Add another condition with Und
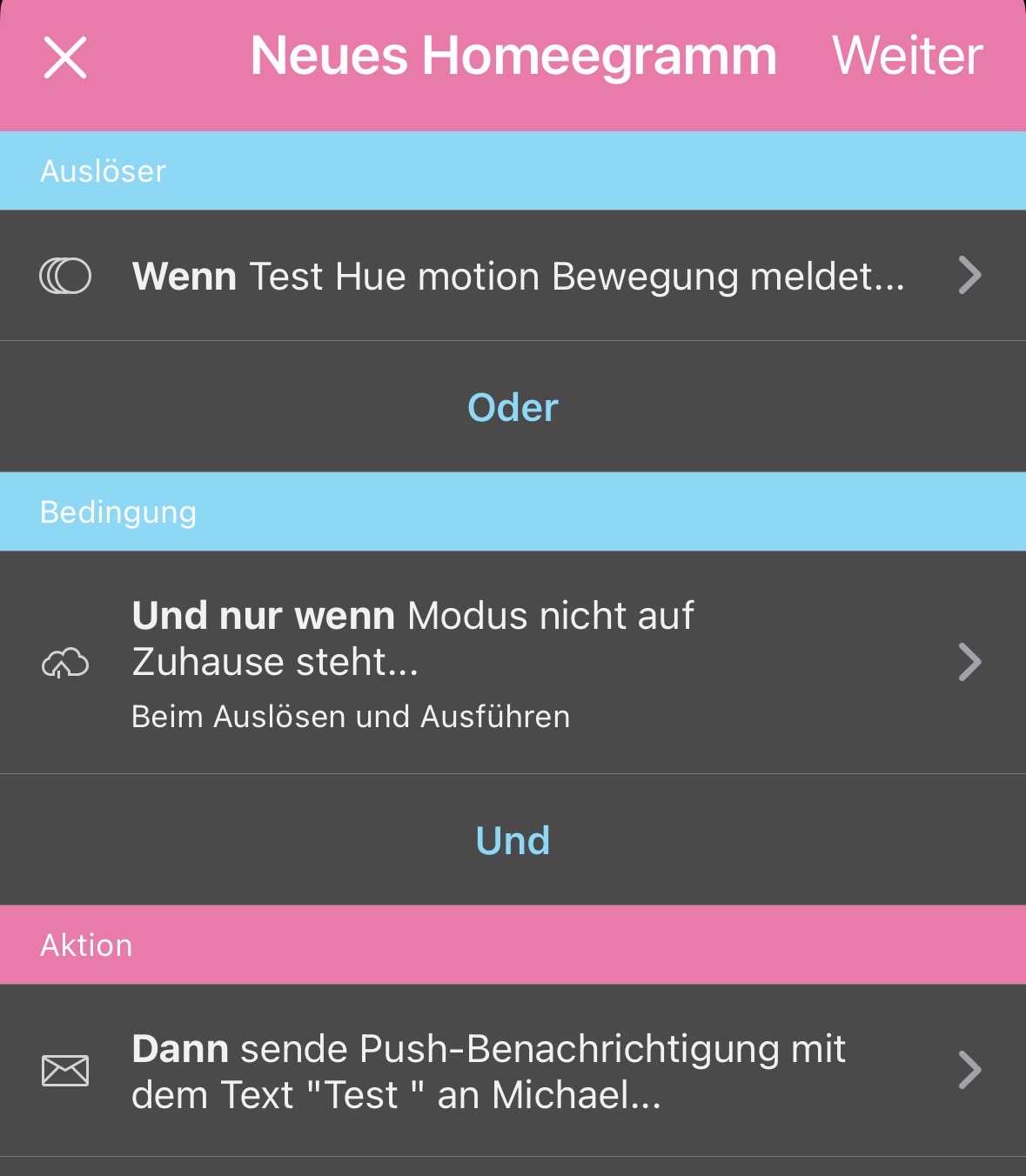The height and width of the screenshot is (1176, 1026). [513, 840]
